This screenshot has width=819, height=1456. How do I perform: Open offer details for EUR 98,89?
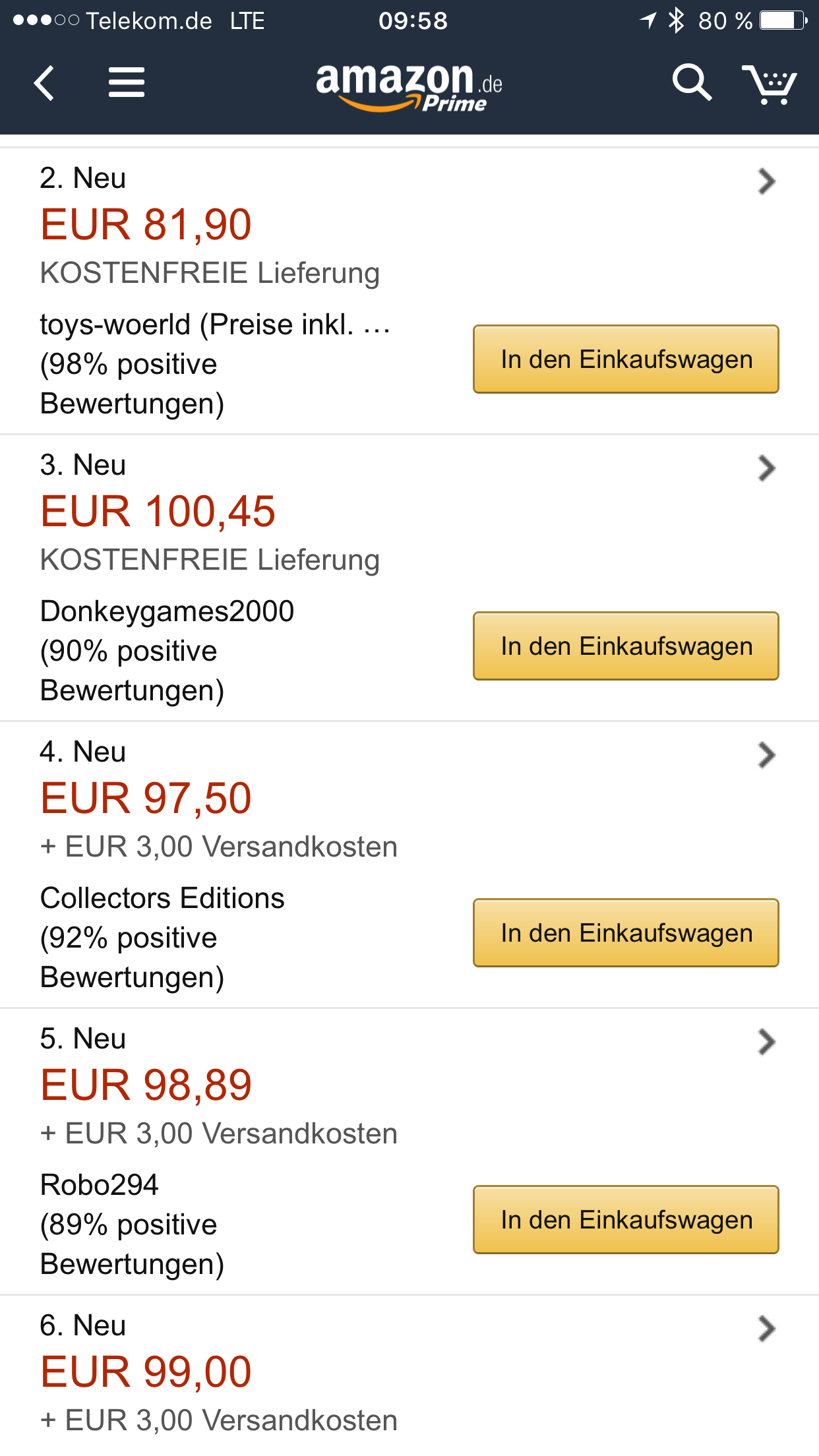tap(766, 1042)
